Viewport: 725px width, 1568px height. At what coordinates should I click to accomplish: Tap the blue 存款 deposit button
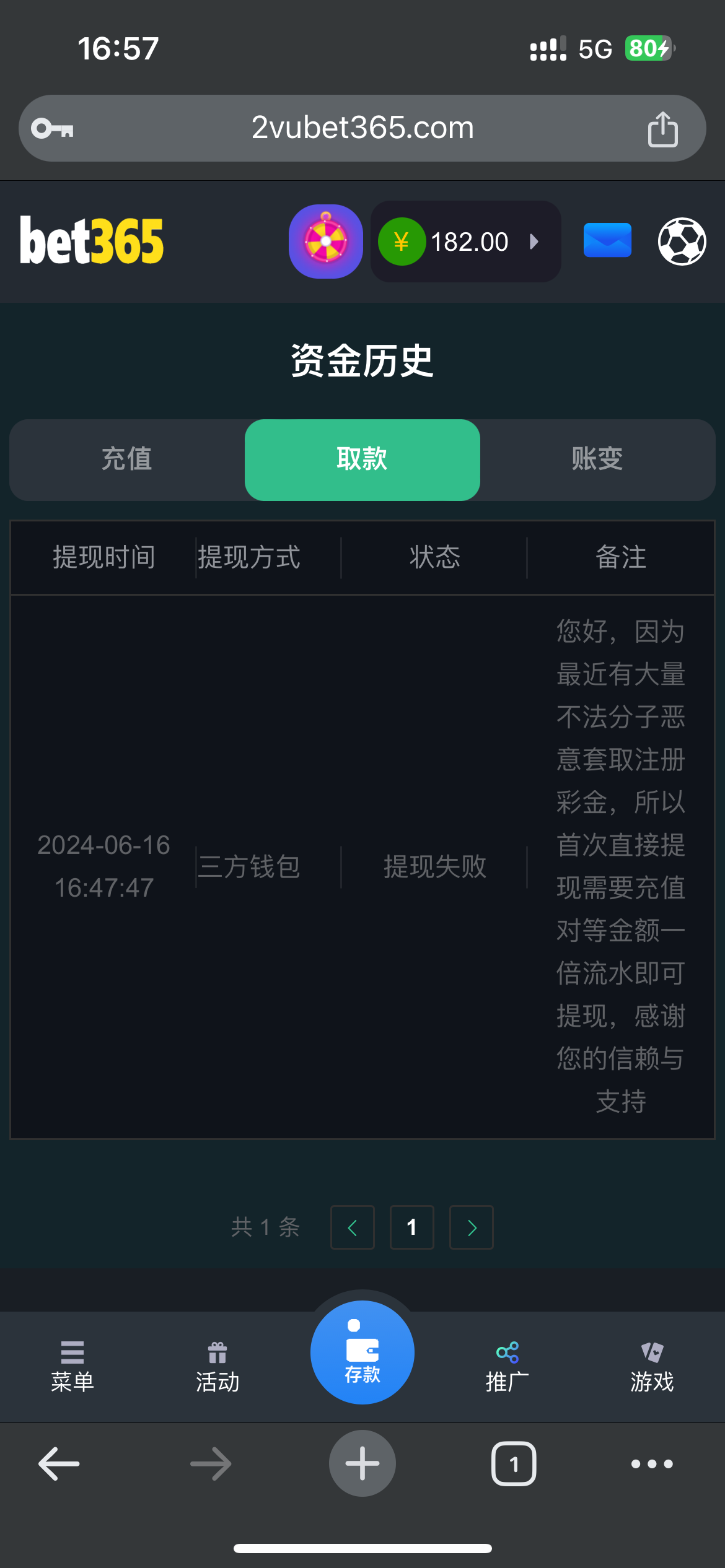(x=362, y=1352)
